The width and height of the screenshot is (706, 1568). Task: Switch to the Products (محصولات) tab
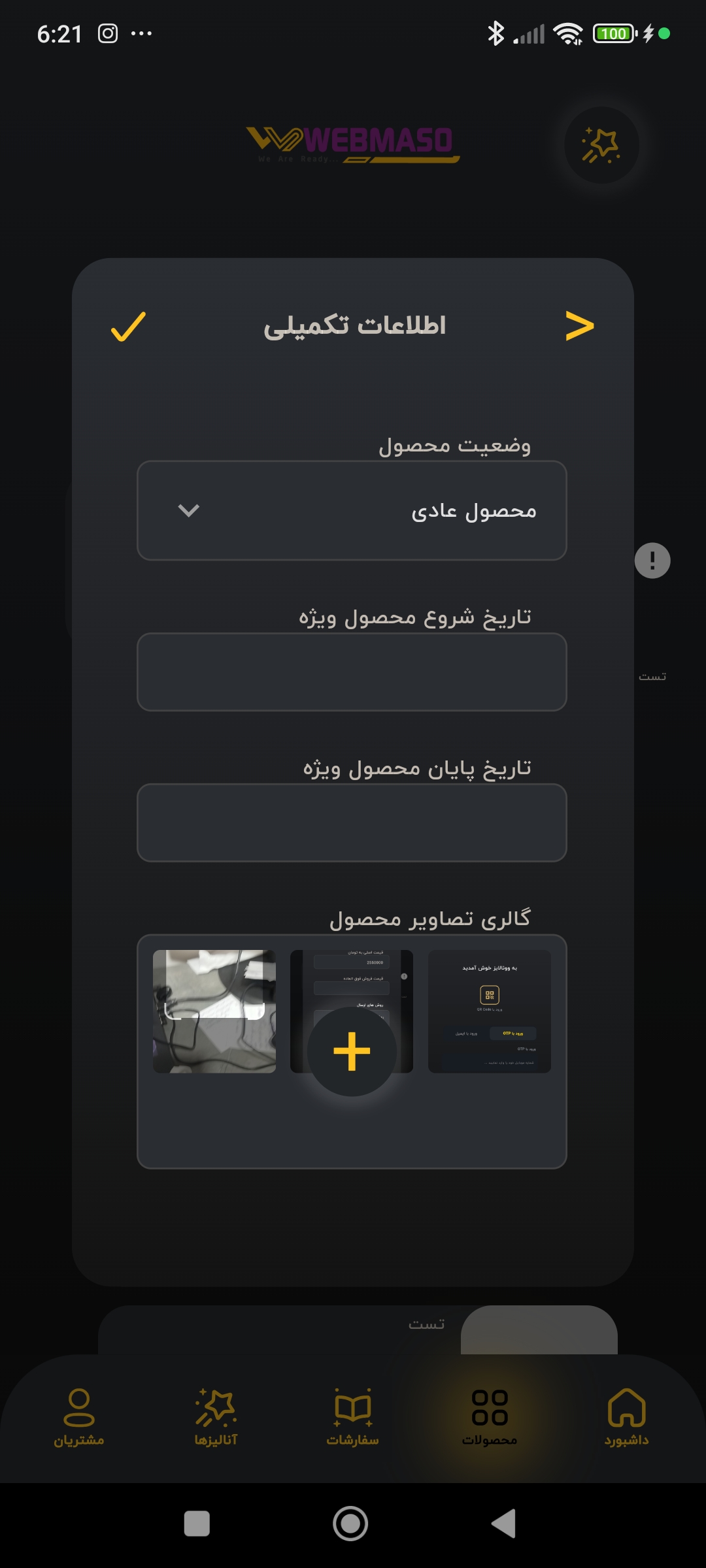(x=490, y=1416)
